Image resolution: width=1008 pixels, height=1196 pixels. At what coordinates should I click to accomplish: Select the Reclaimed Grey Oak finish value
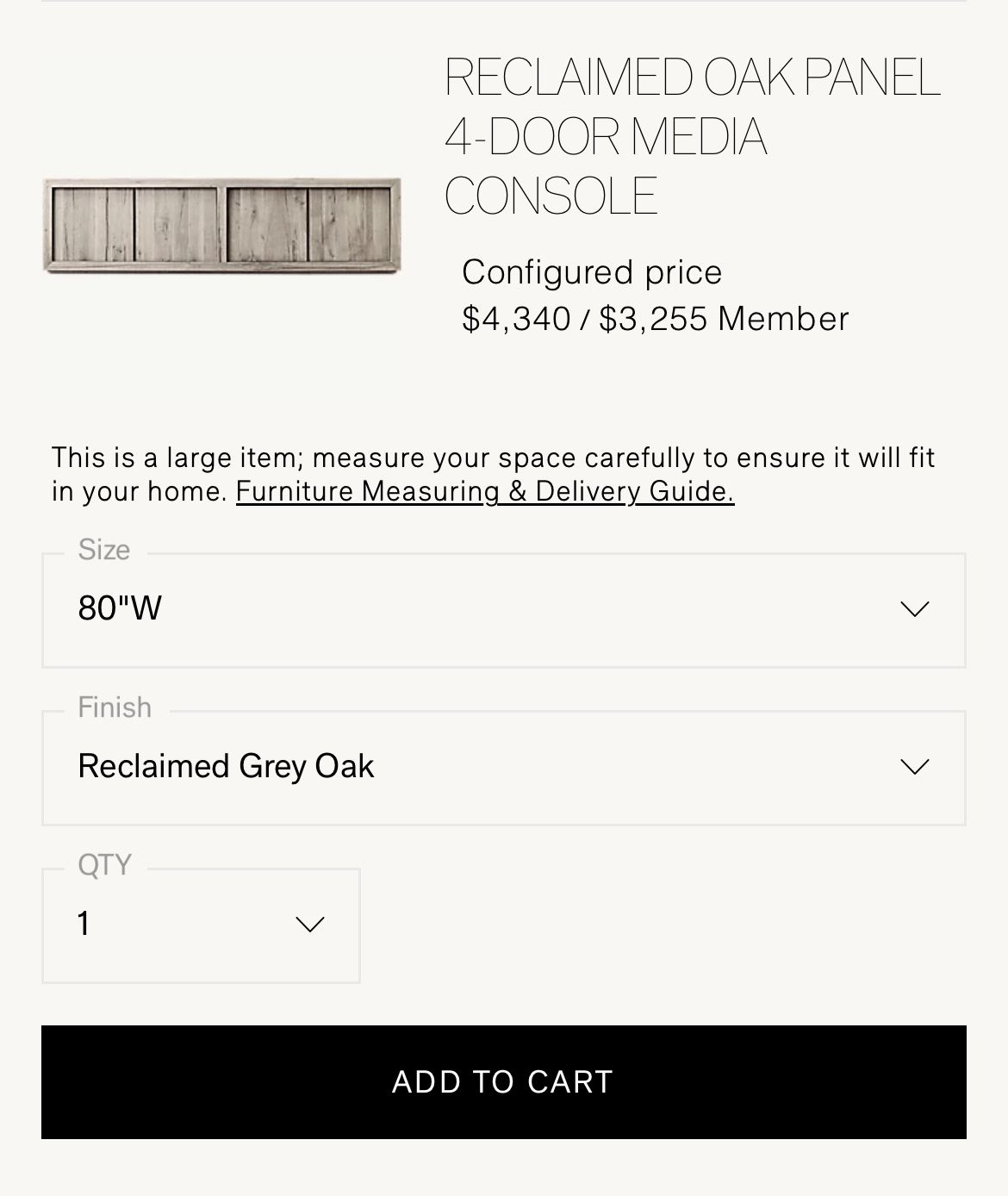[227, 765]
